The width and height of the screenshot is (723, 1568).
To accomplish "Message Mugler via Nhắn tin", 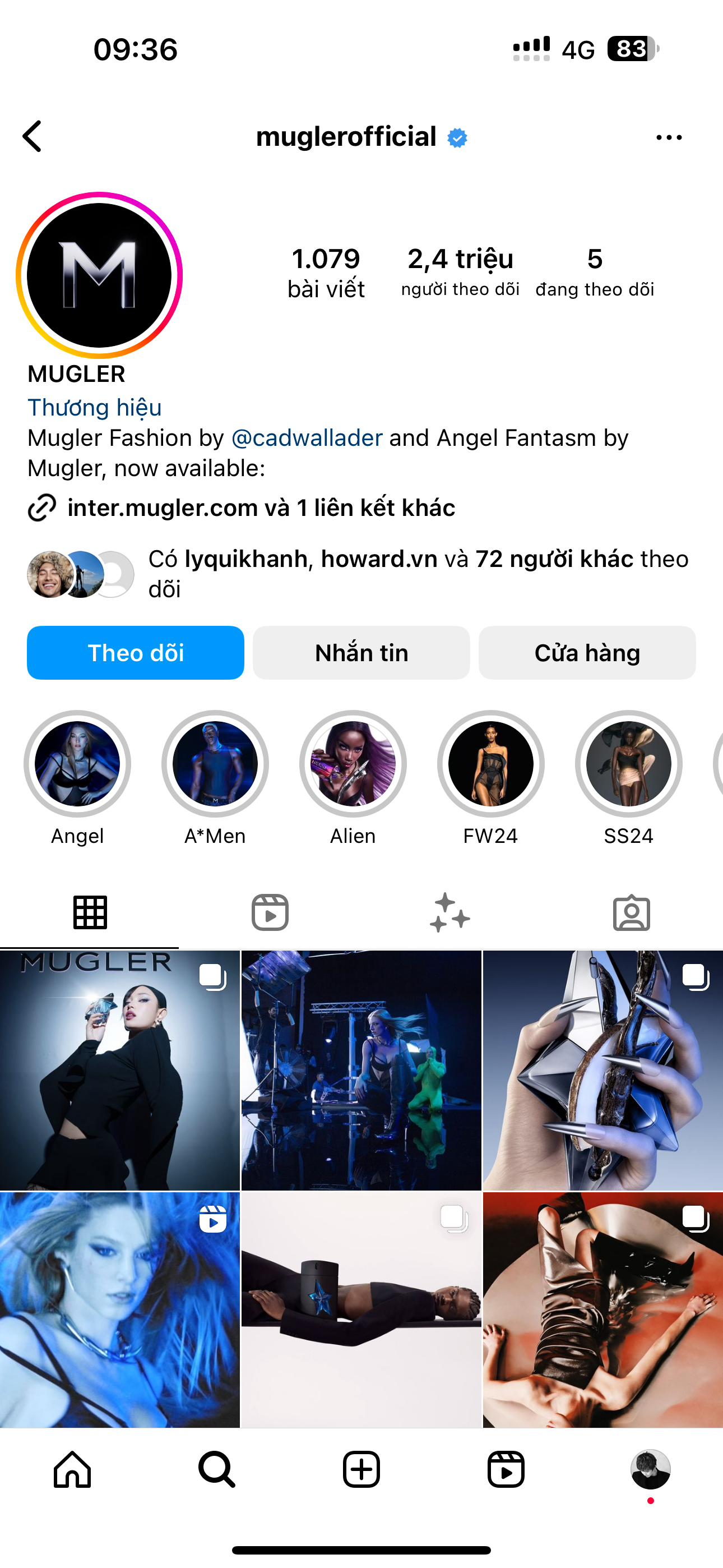I will 361,653.
